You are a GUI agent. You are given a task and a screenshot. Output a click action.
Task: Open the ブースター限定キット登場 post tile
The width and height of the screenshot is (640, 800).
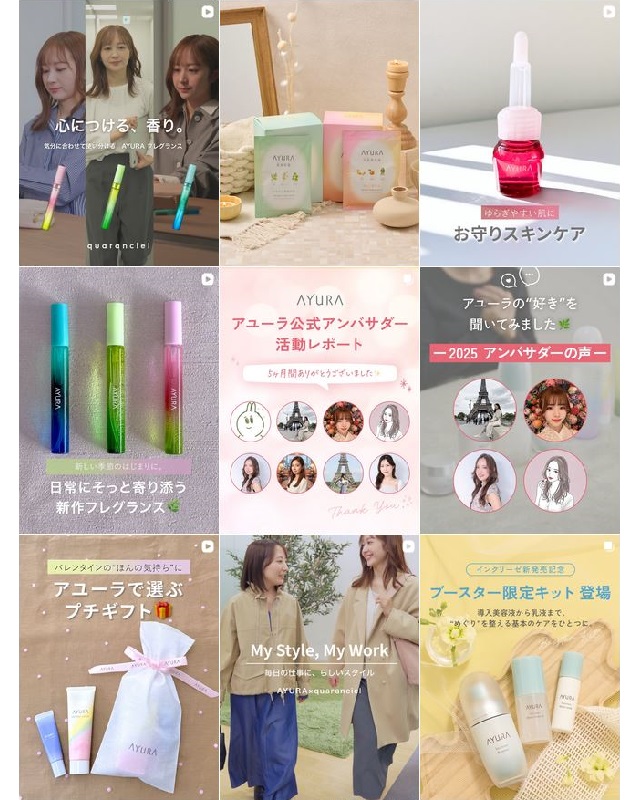pyautogui.click(x=520, y=666)
